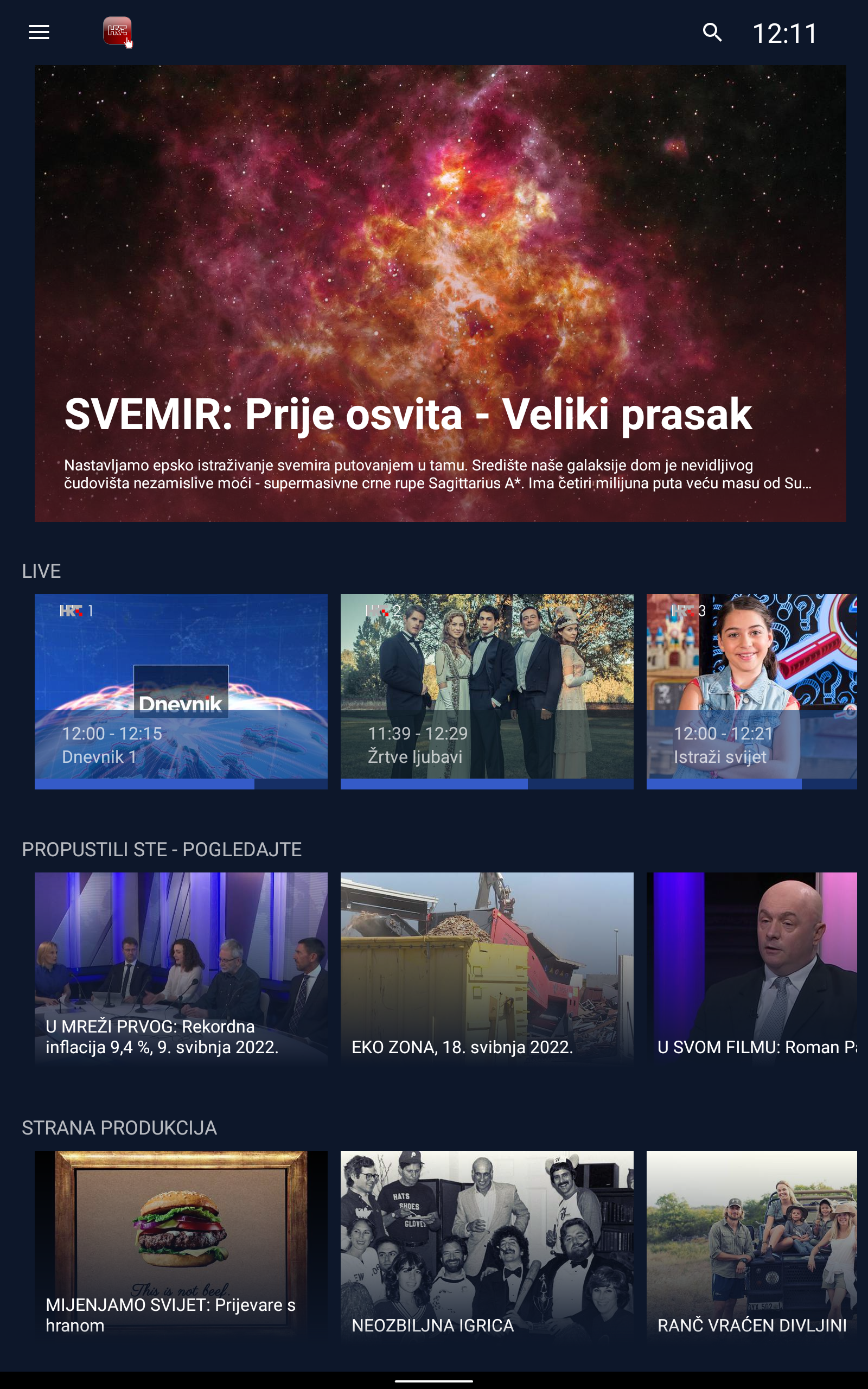The height and width of the screenshot is (1389, 868).
Task: Tap the HRTi logo icon
Action: click(x=118, y=31)
